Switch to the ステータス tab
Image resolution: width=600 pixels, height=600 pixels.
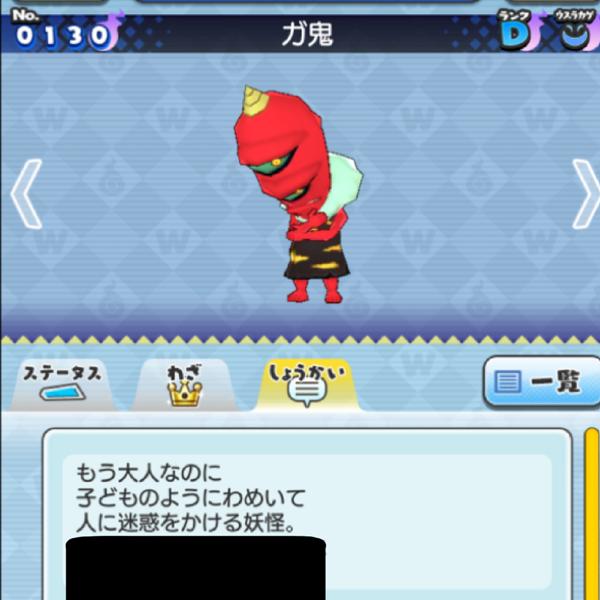click(x=62, y=383)
